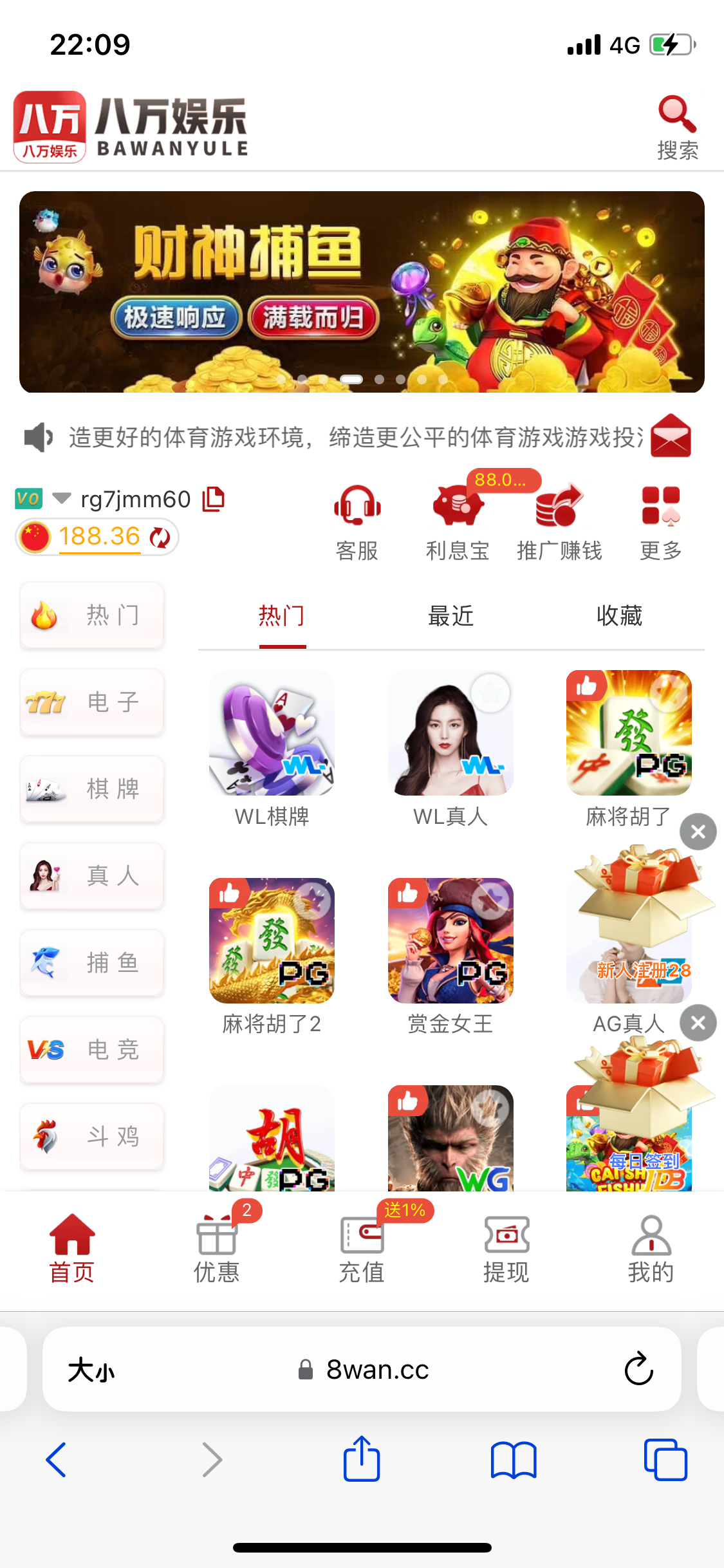Show 更多 options
724x1568 pixels.
click(x=661, y=521)
